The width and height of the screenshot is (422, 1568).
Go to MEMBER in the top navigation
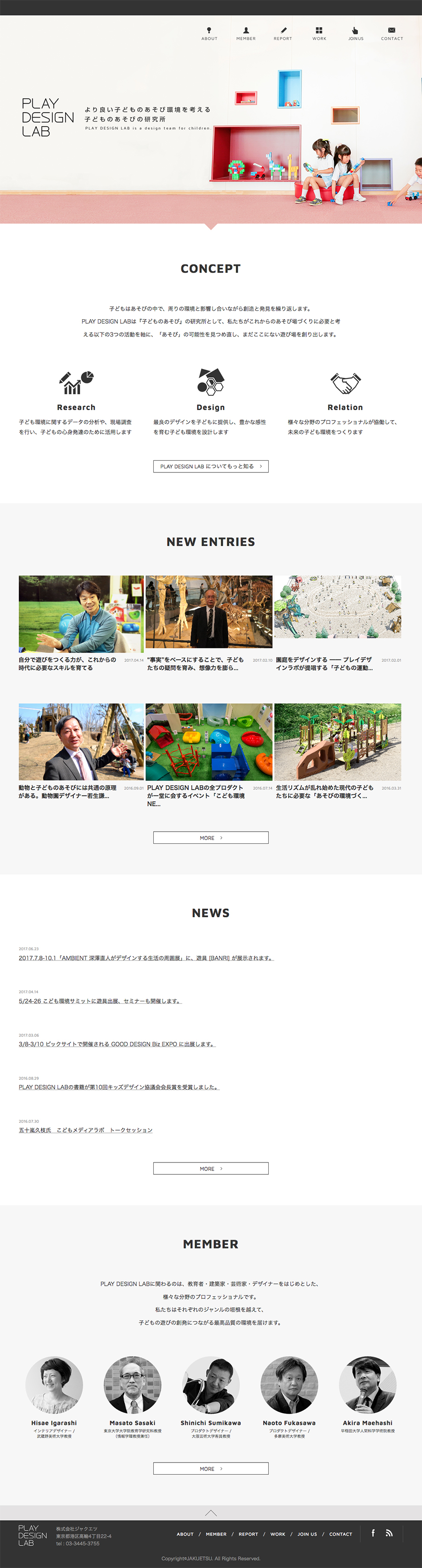click(x=246, y=33)
